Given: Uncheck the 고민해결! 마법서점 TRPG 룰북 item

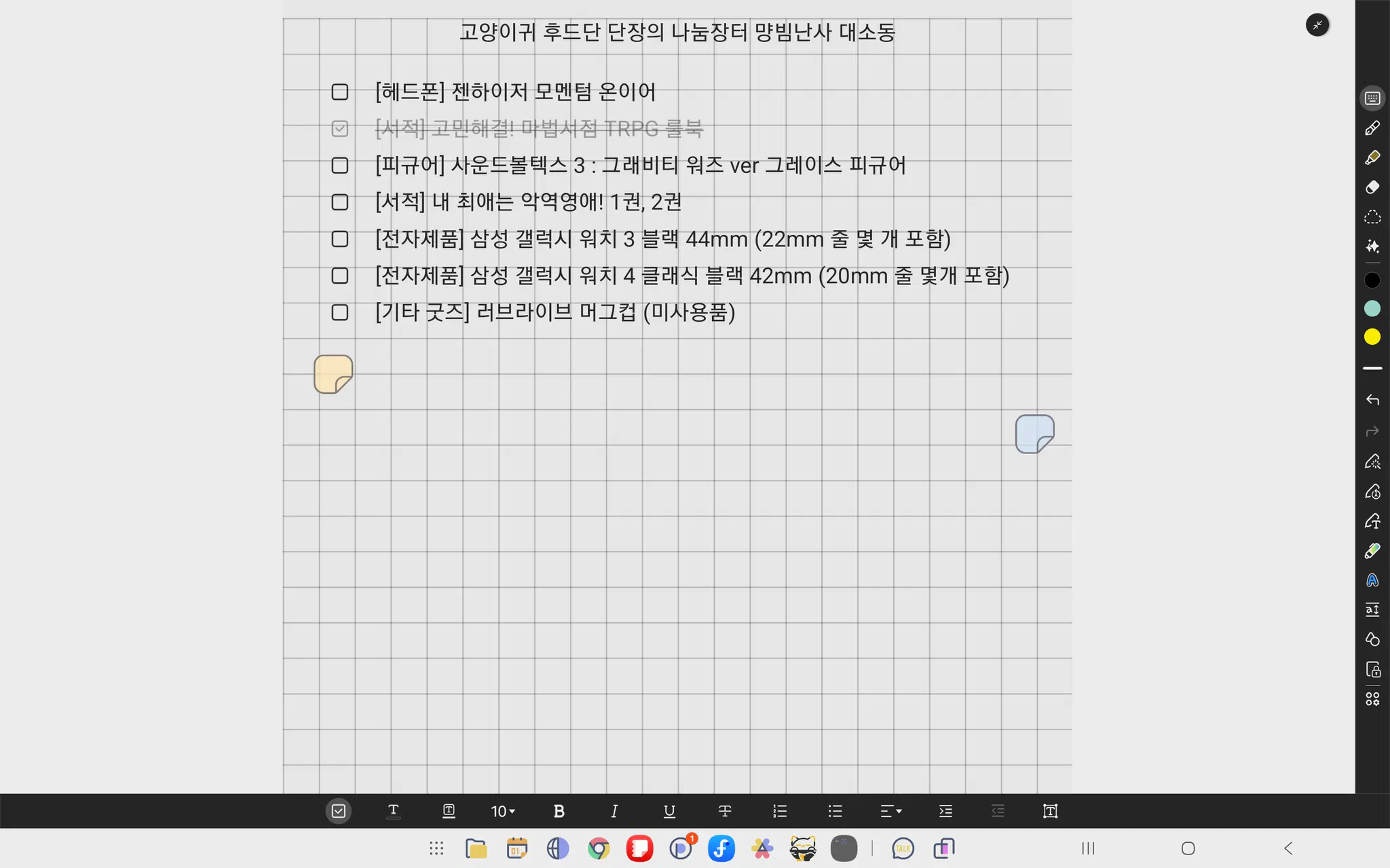Looking at the screenshot, I should click(x=339, y=128).
